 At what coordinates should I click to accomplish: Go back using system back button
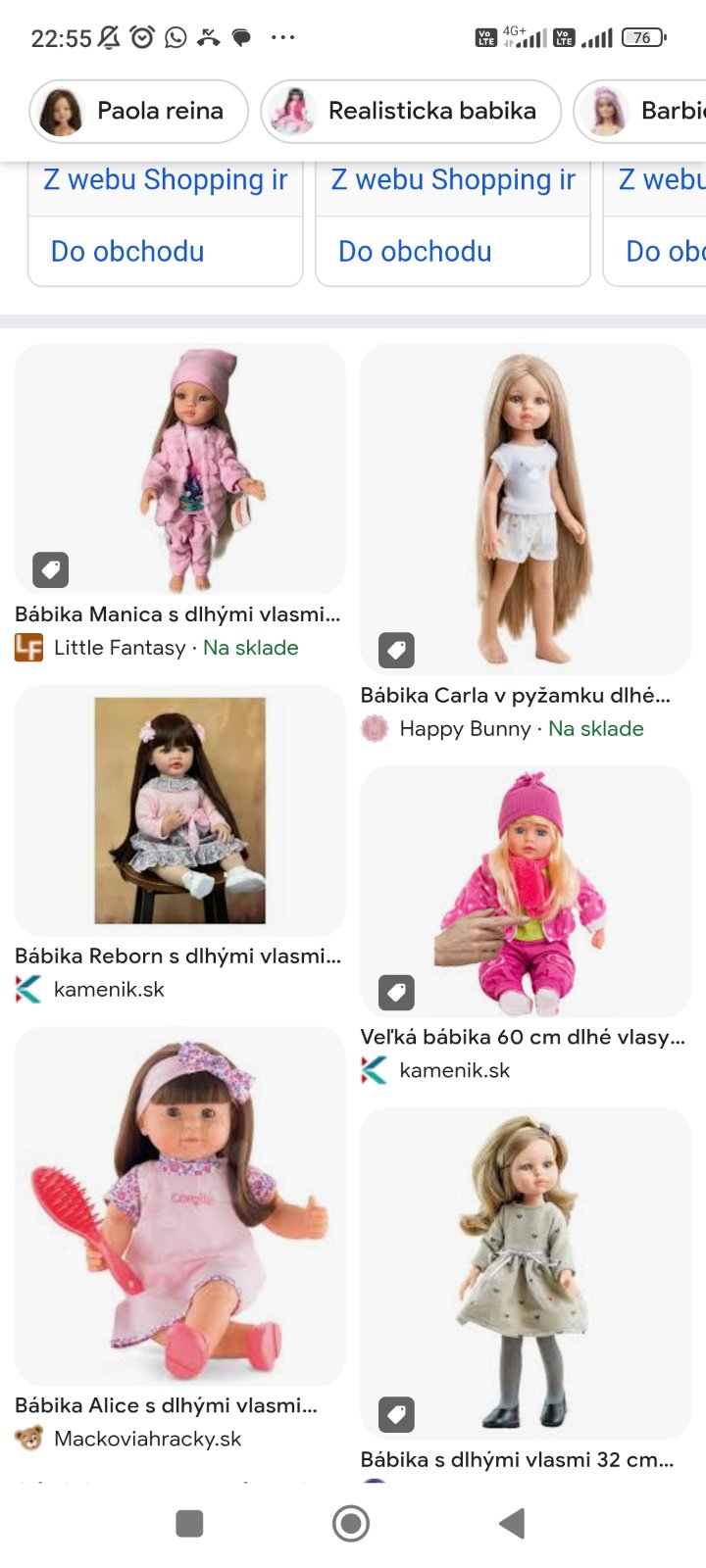512,1524
